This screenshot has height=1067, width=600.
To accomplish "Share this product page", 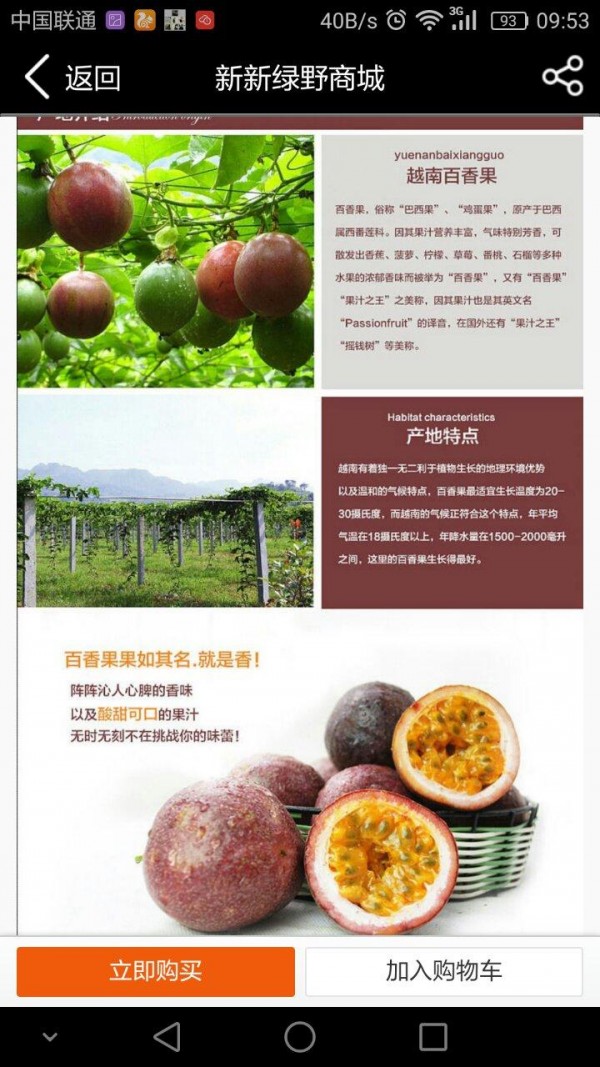I will (562, 77).
